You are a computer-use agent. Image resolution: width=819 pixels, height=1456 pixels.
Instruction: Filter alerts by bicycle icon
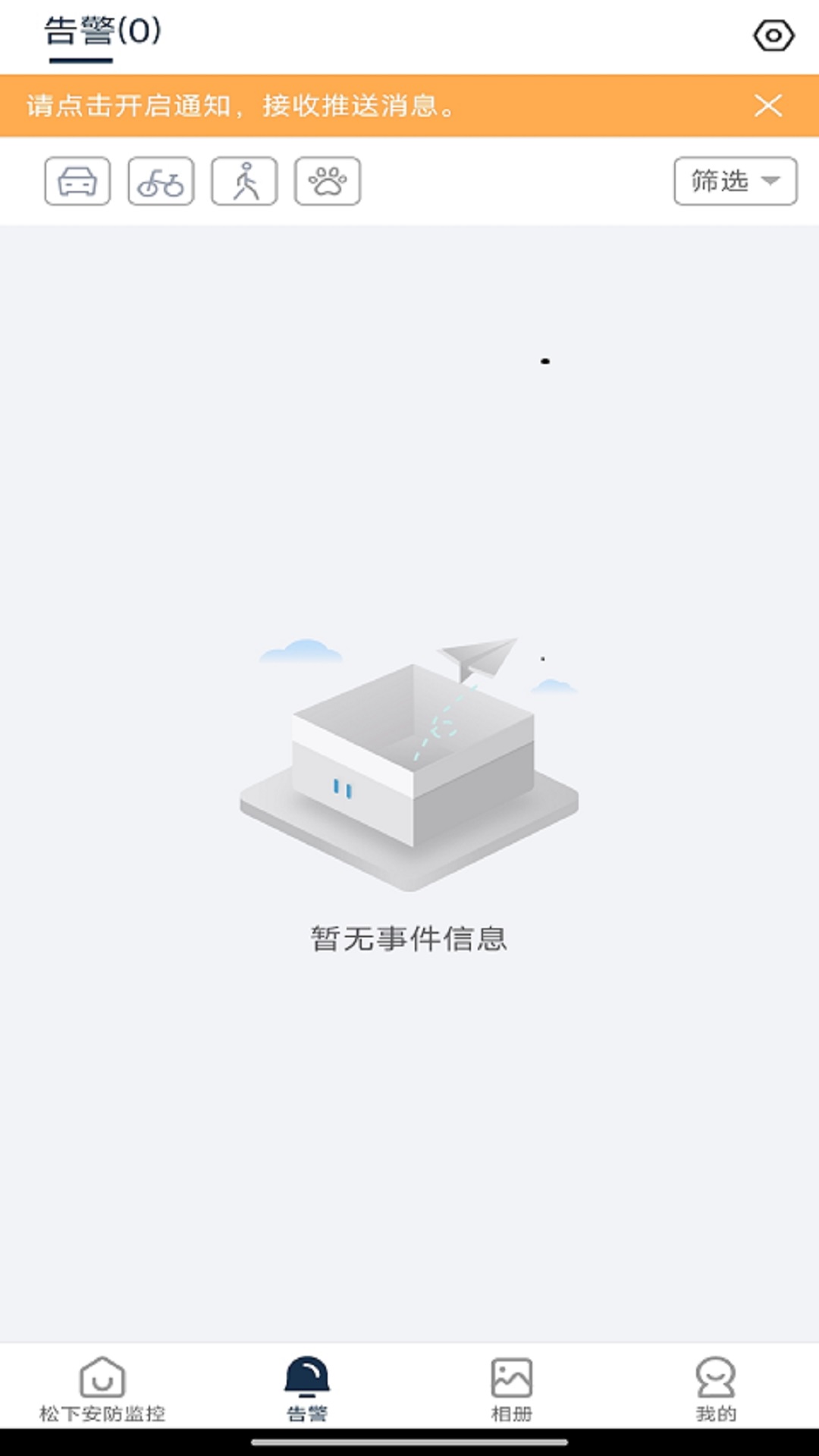161,181
